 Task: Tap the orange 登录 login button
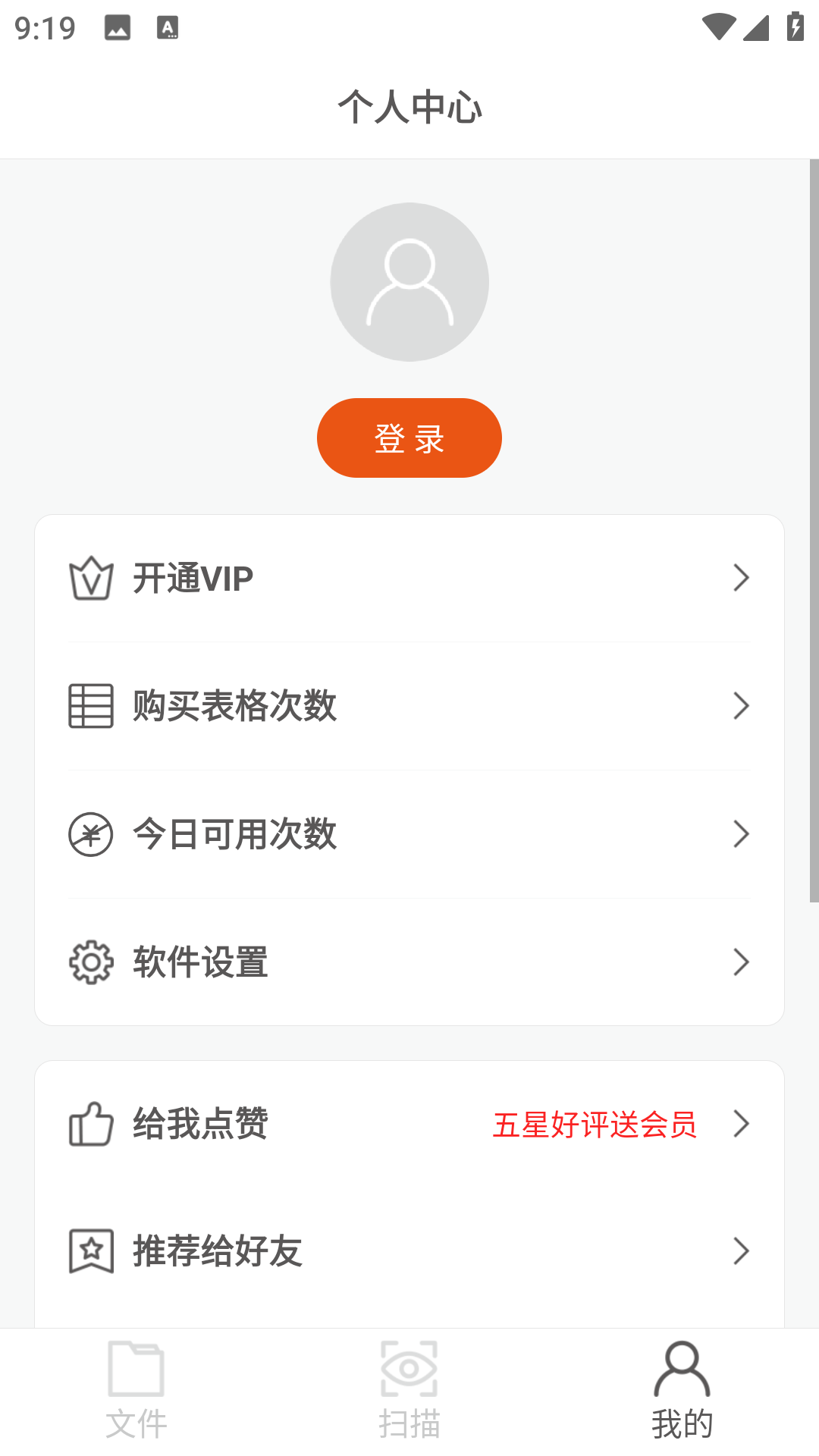(409, 438)
